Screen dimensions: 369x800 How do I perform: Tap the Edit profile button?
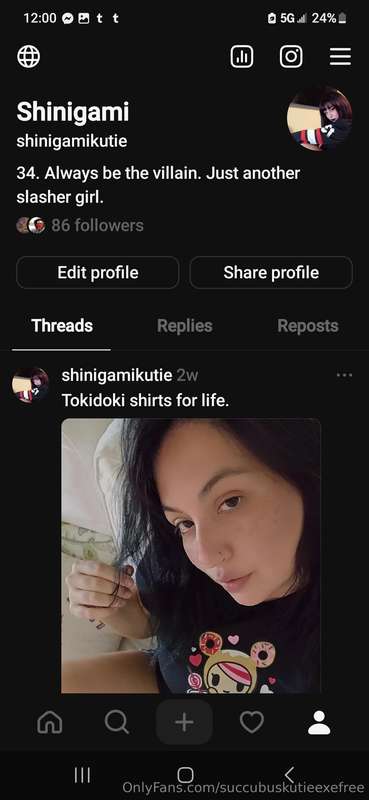pos(97,272)
